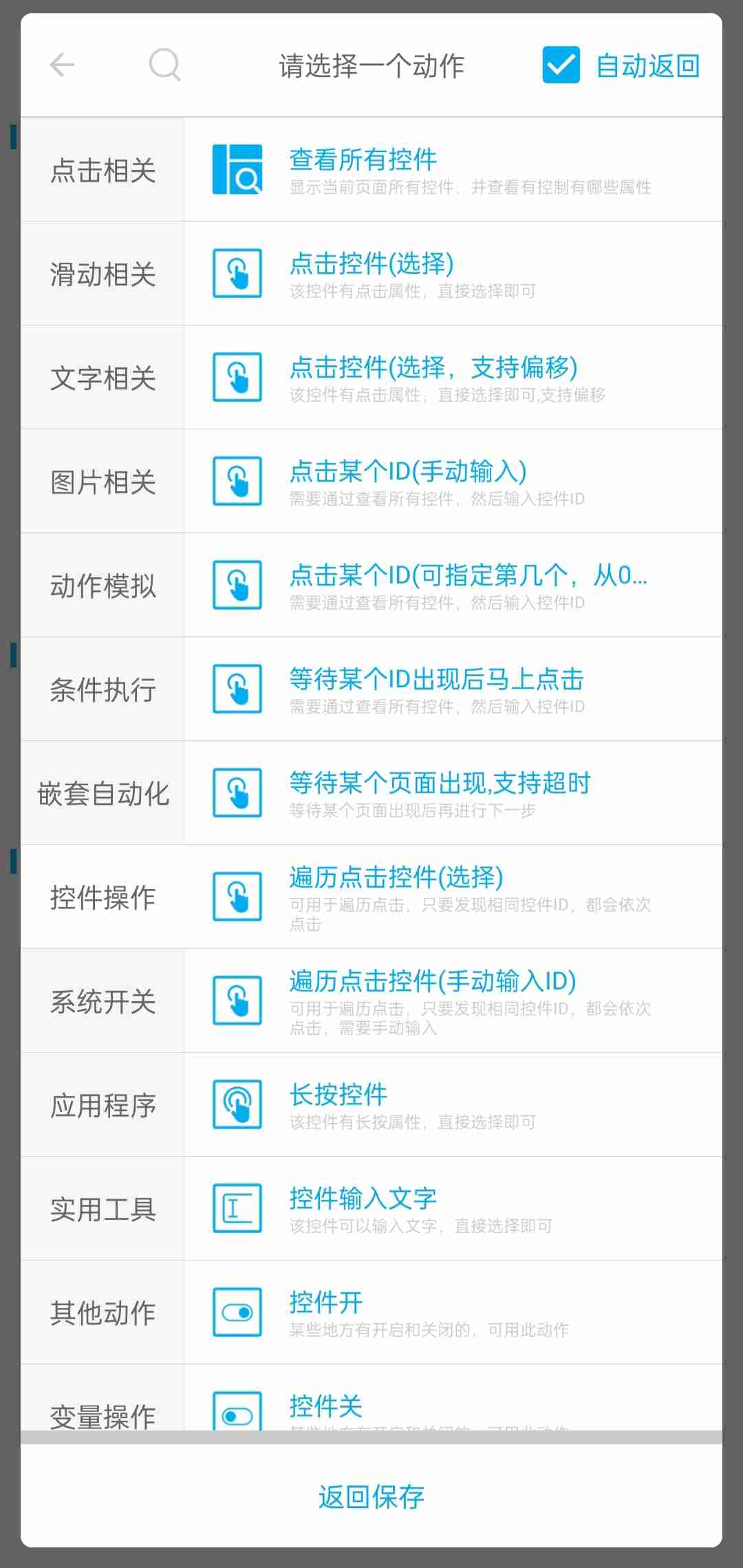Open the 动作模拟 category
This screenshot has width=743, height=1568.
coord(103,586)
